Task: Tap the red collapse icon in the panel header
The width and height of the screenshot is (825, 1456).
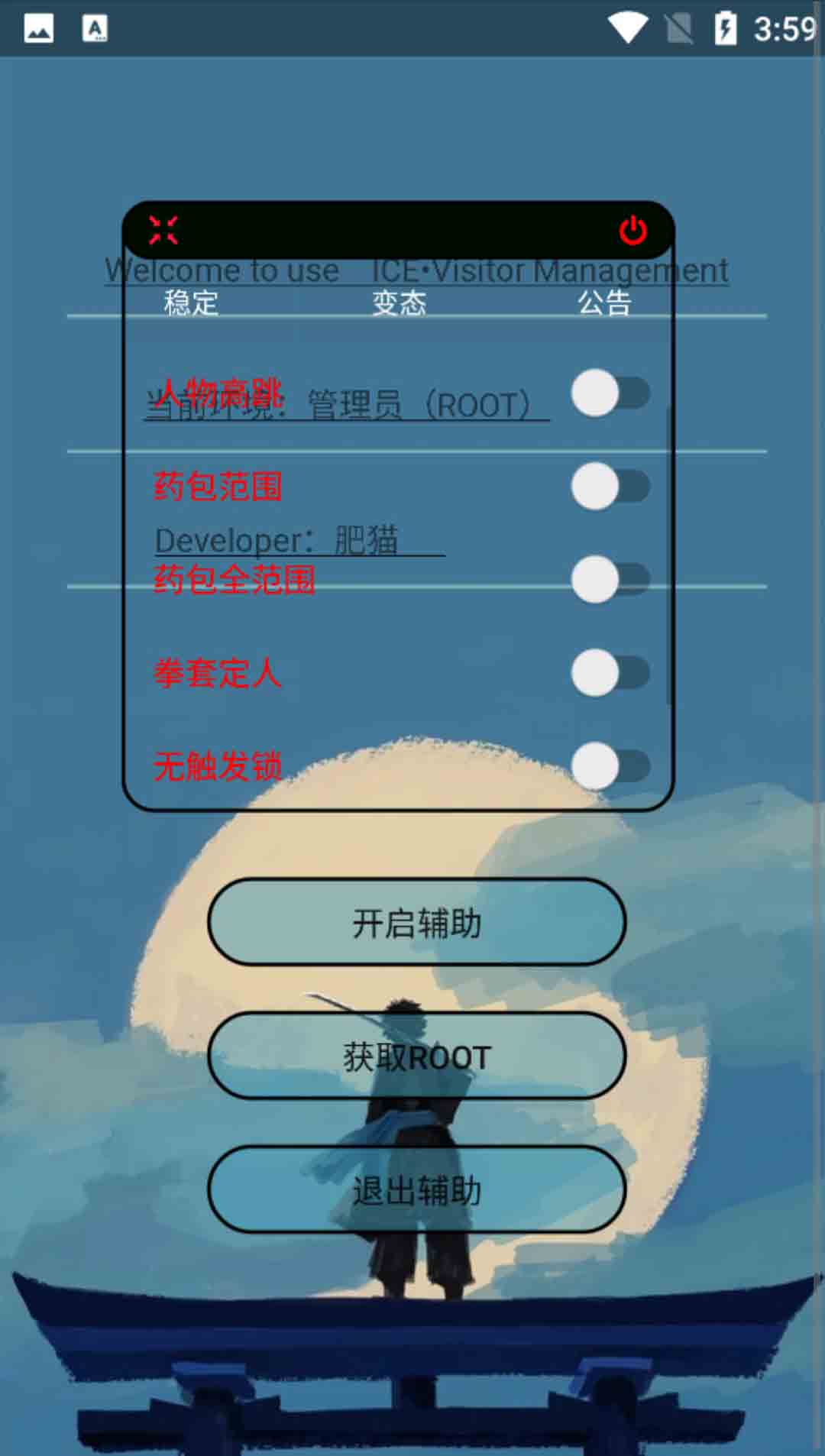Action: click(x=163, y=230)
